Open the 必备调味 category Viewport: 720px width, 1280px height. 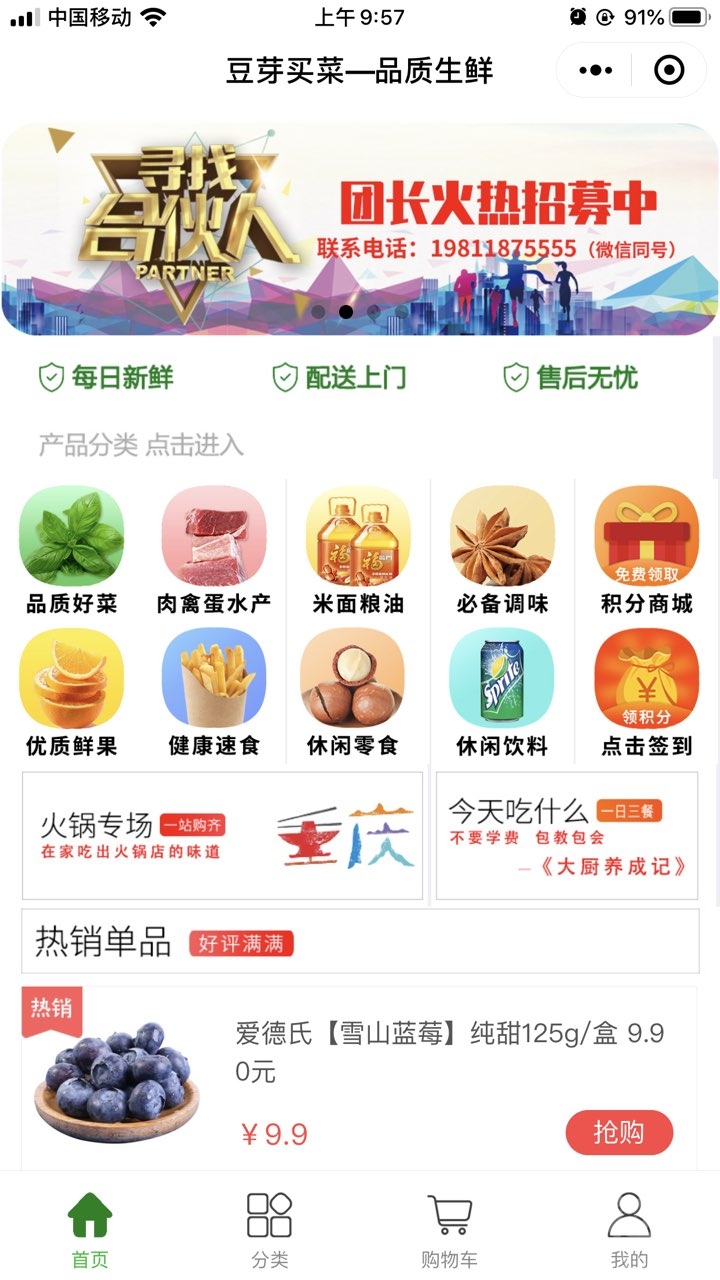click(x=502, y=549)
